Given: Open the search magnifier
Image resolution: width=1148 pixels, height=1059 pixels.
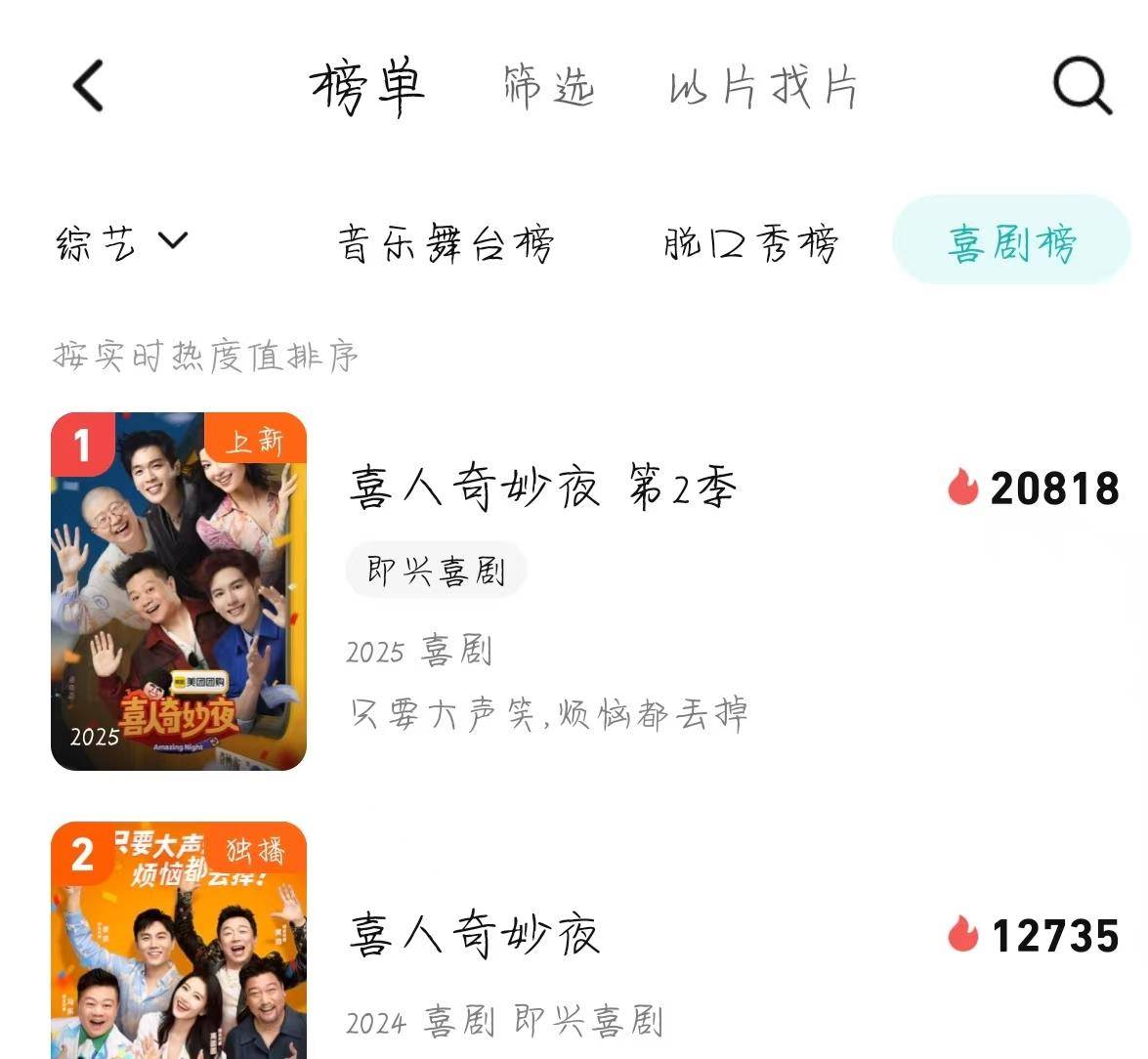Looking at the screenshot, I should (1082, 87).
